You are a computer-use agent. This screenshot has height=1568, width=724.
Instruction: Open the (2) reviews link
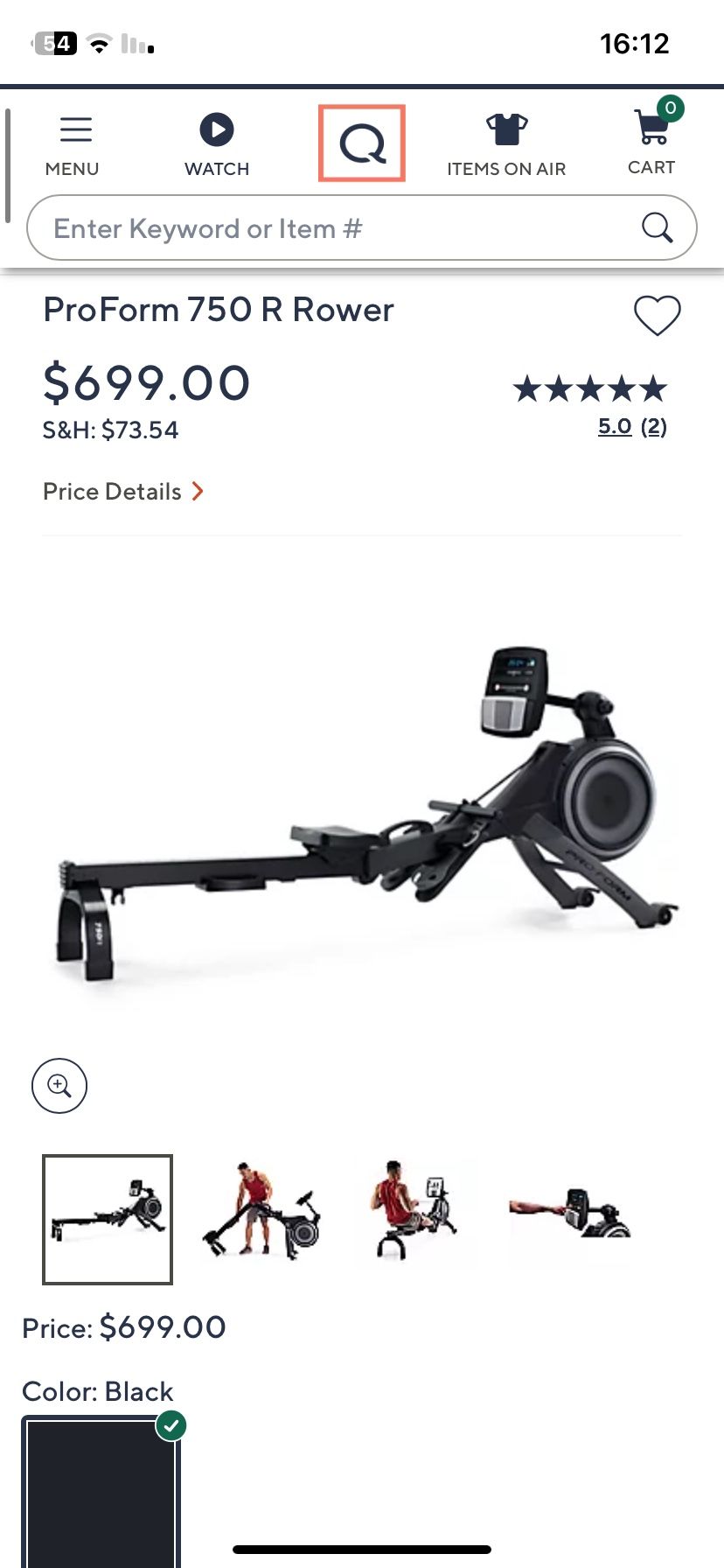(x=654, y=427)
